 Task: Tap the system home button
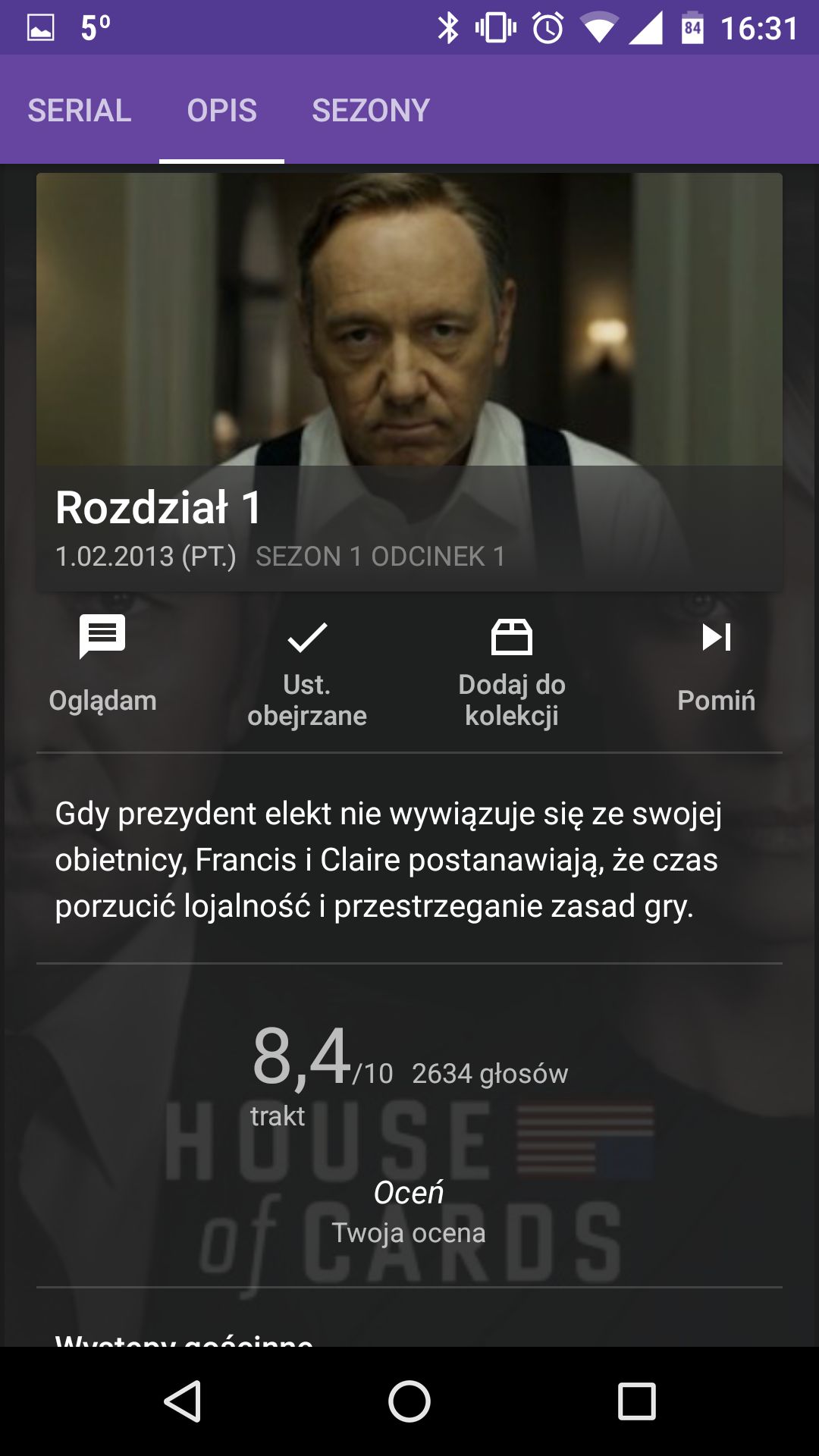tap(409, 1401)
